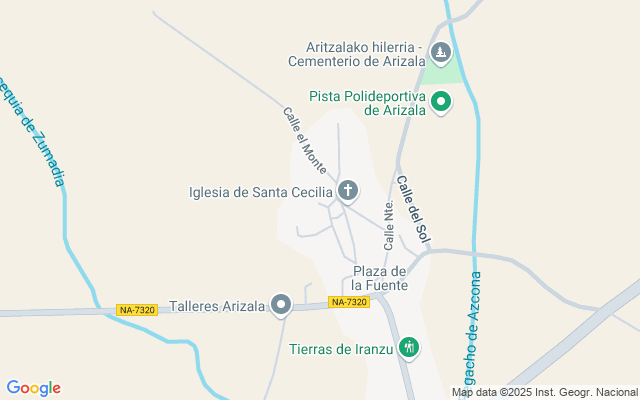
Task: Select the Cementerio de Arizala marker
Action: tap(440, 52)
